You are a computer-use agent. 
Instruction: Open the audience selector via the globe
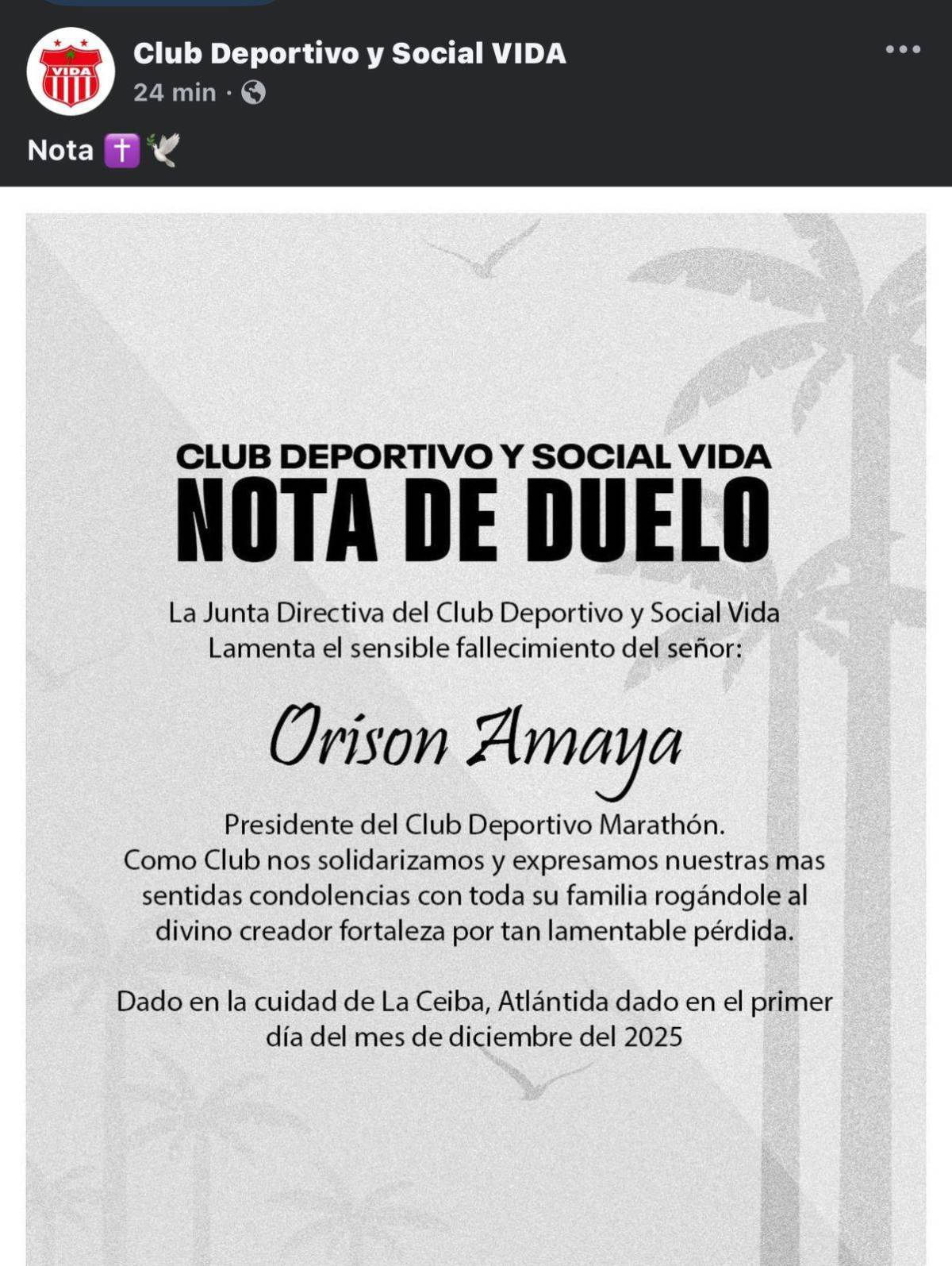(x=253, y=94)
